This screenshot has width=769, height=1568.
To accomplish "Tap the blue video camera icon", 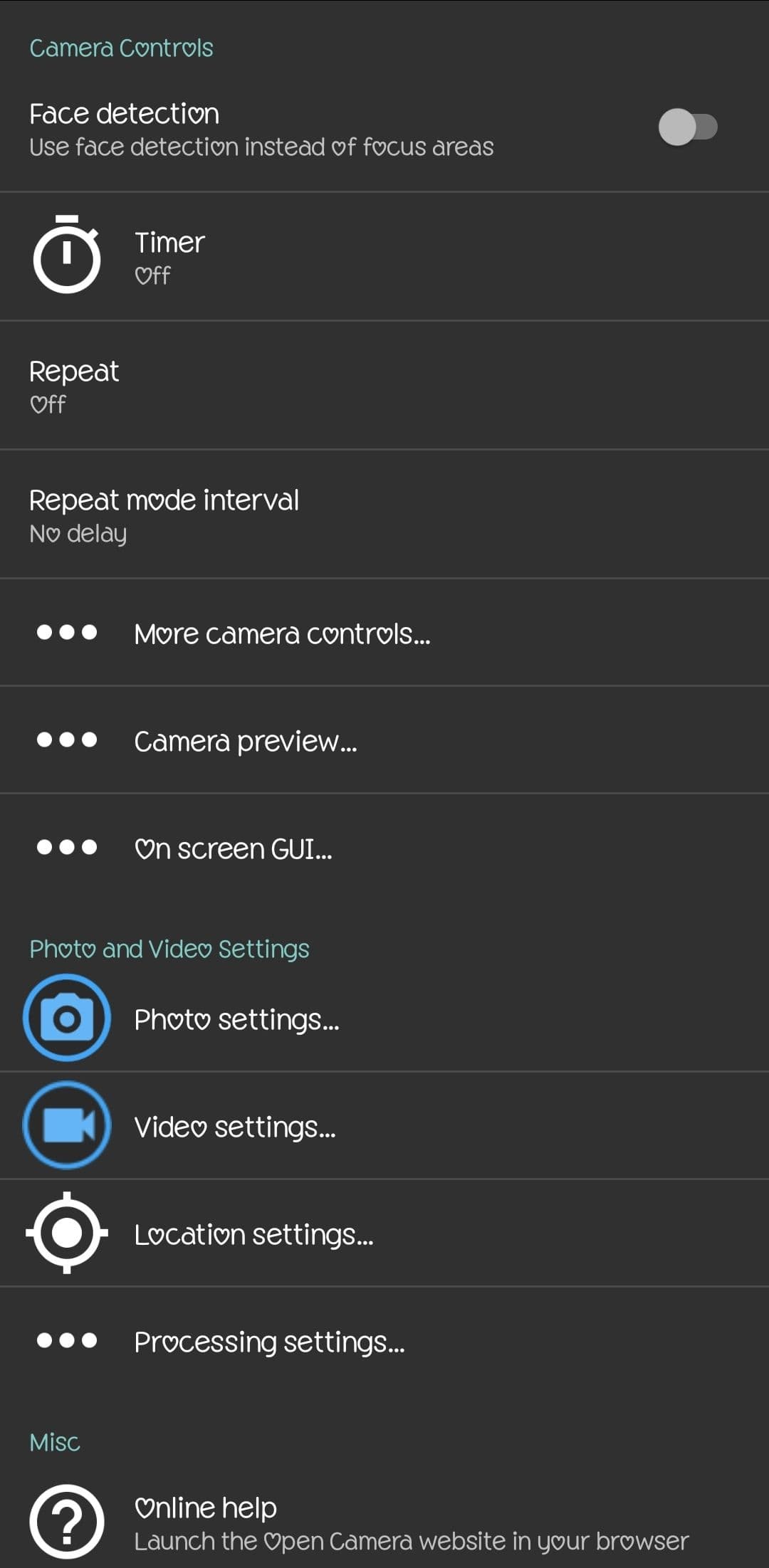I will [x=66, y=1123].
